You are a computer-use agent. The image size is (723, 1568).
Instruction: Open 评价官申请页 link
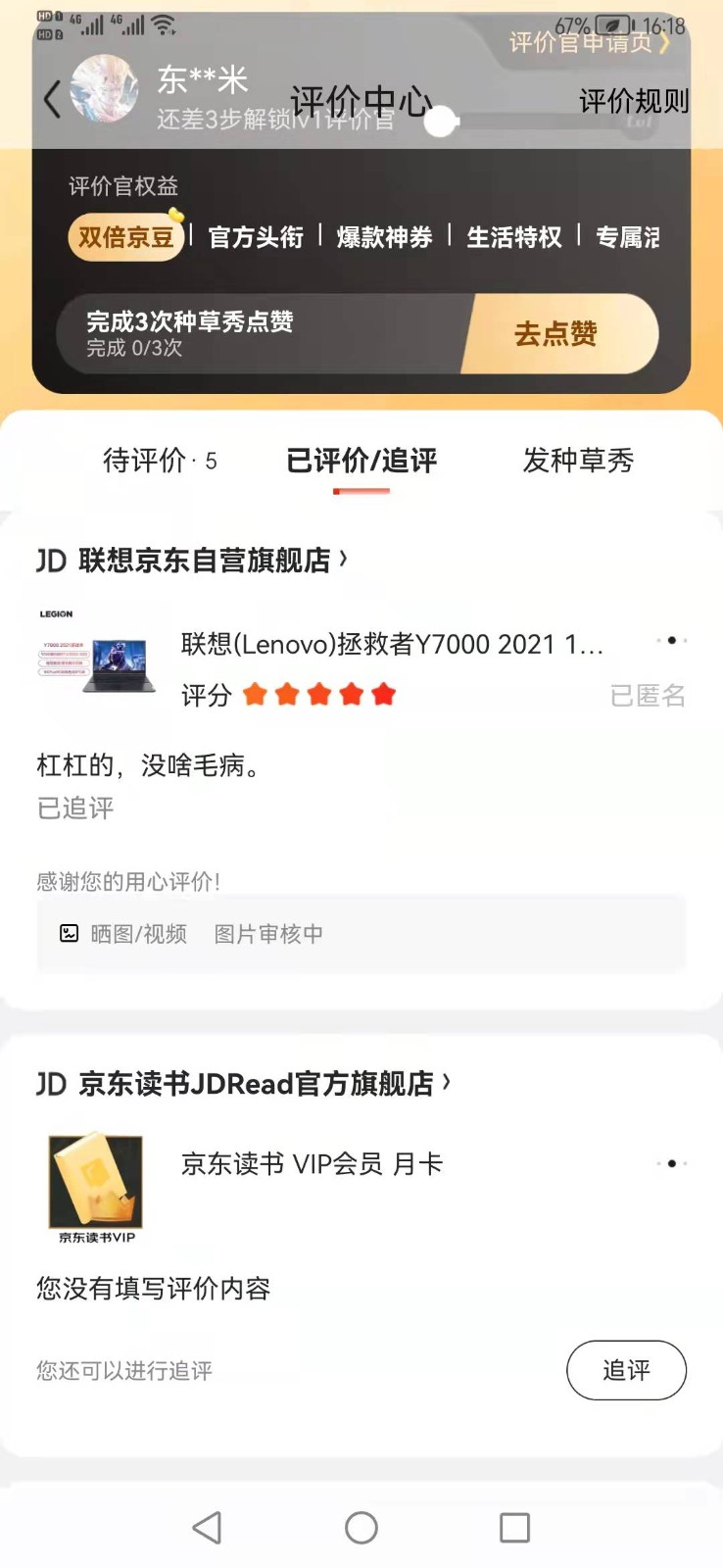tap(589, 43)
